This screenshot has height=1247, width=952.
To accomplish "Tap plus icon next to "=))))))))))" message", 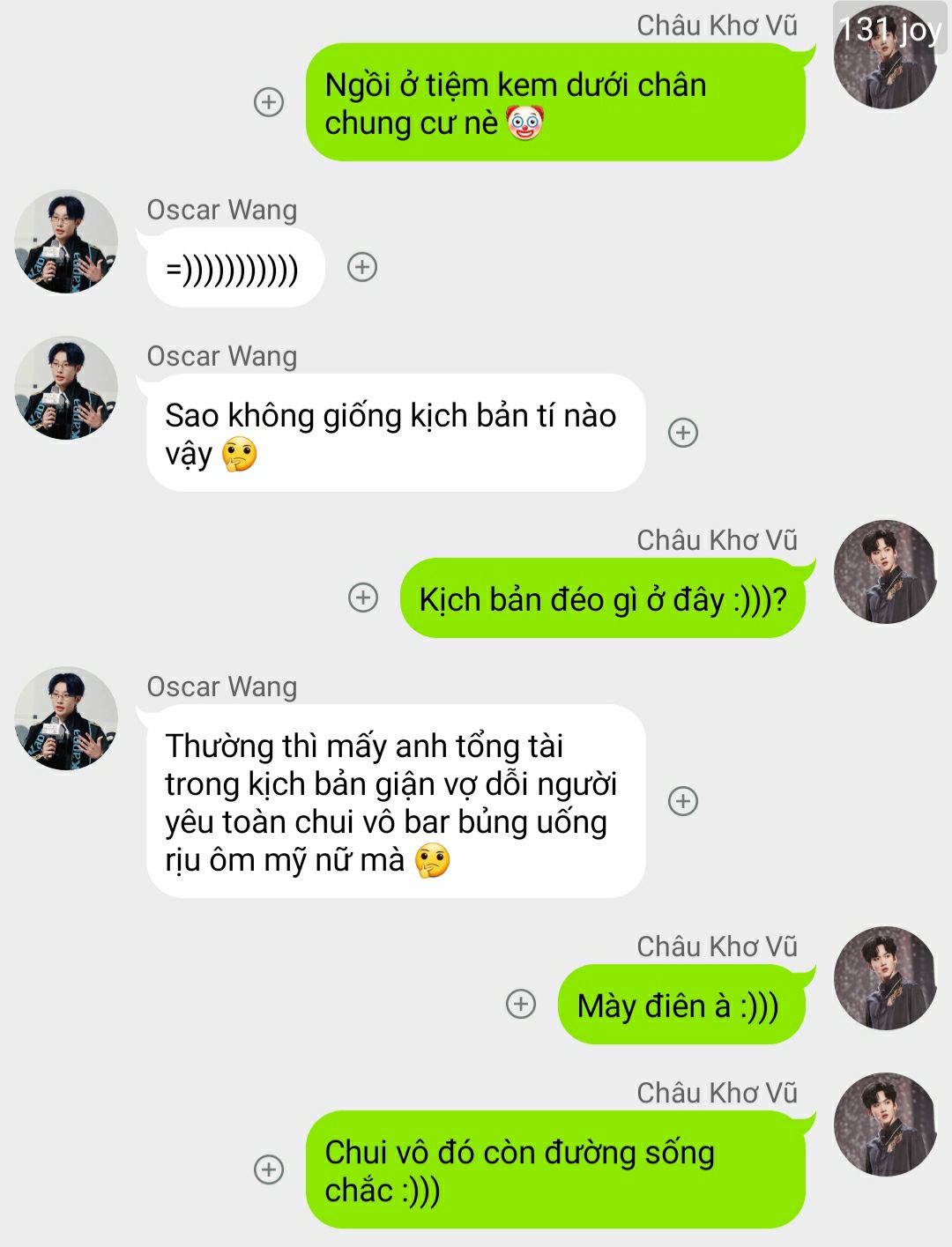I will point(362,267).
